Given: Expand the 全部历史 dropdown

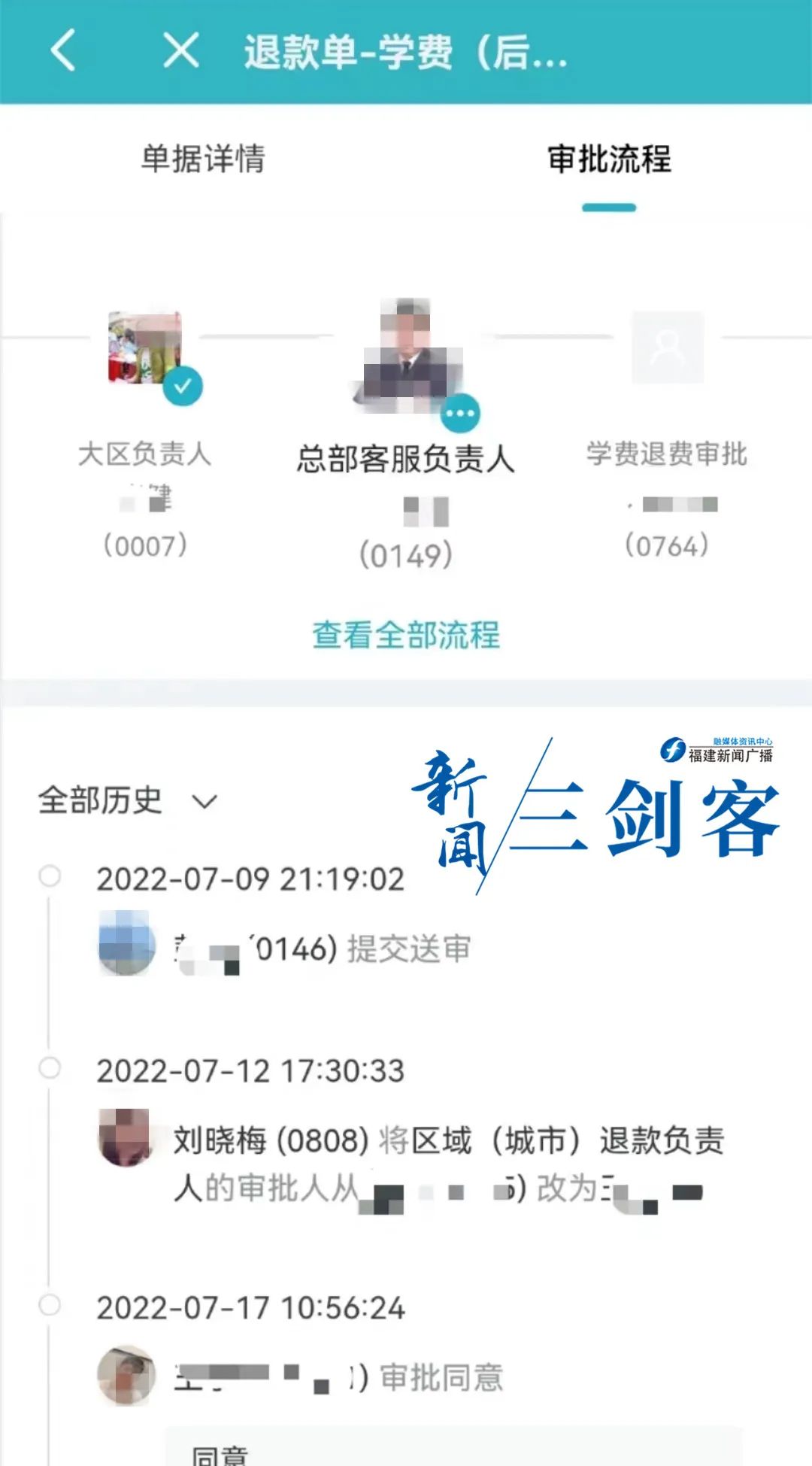Looking at the screenshot, I should 128,800.
